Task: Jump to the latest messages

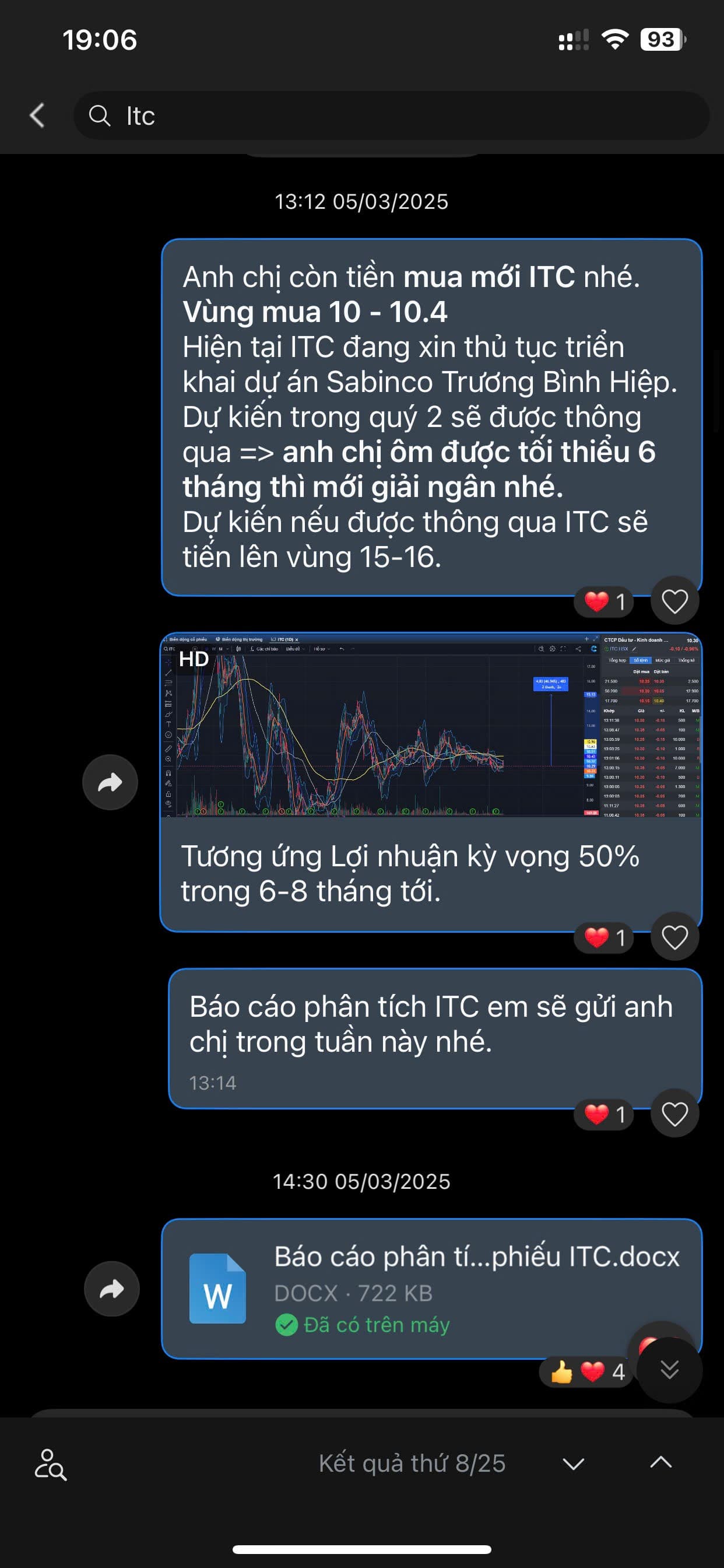Action: coord(669,1370)
